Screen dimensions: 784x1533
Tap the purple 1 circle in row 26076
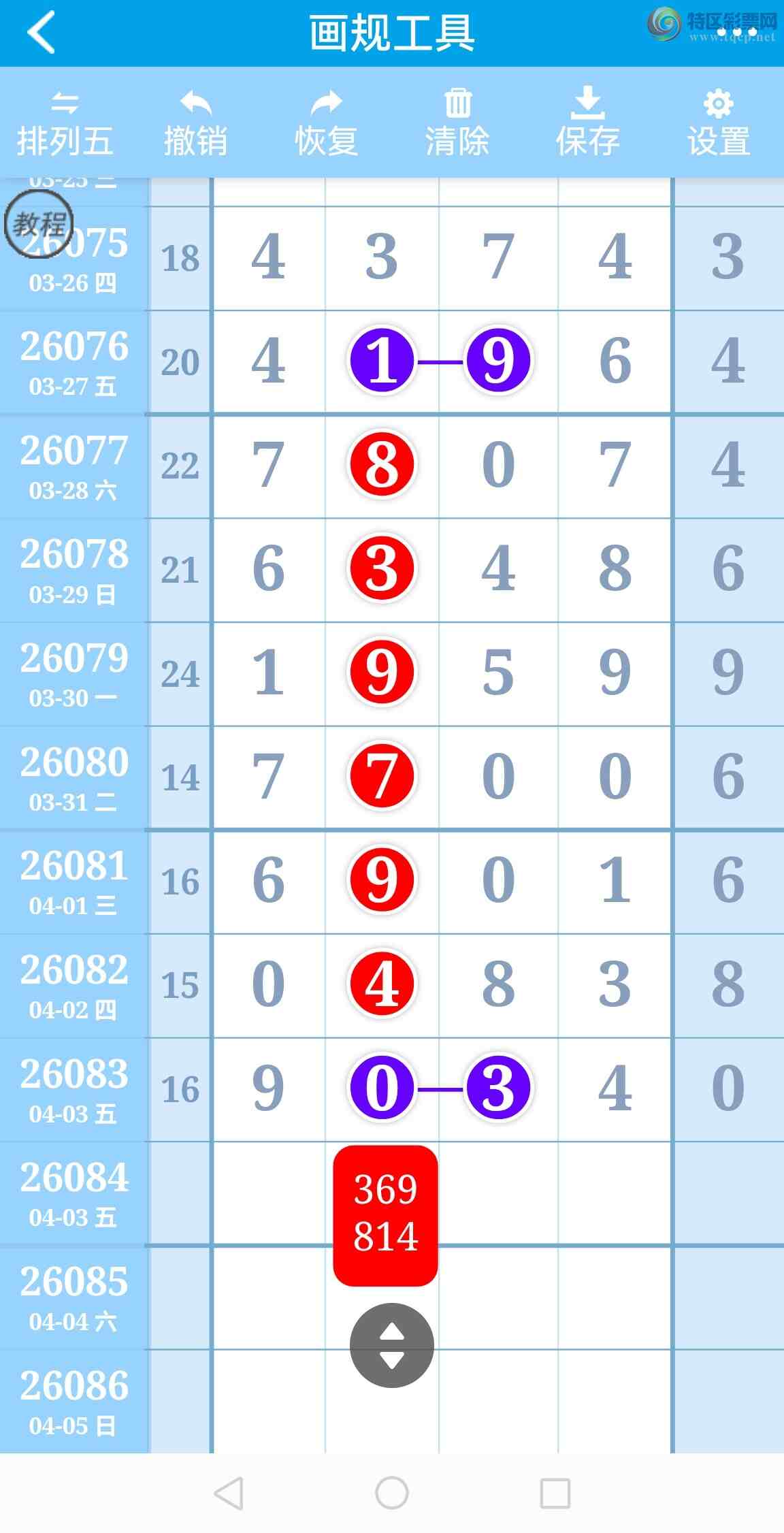pos(382,361)
